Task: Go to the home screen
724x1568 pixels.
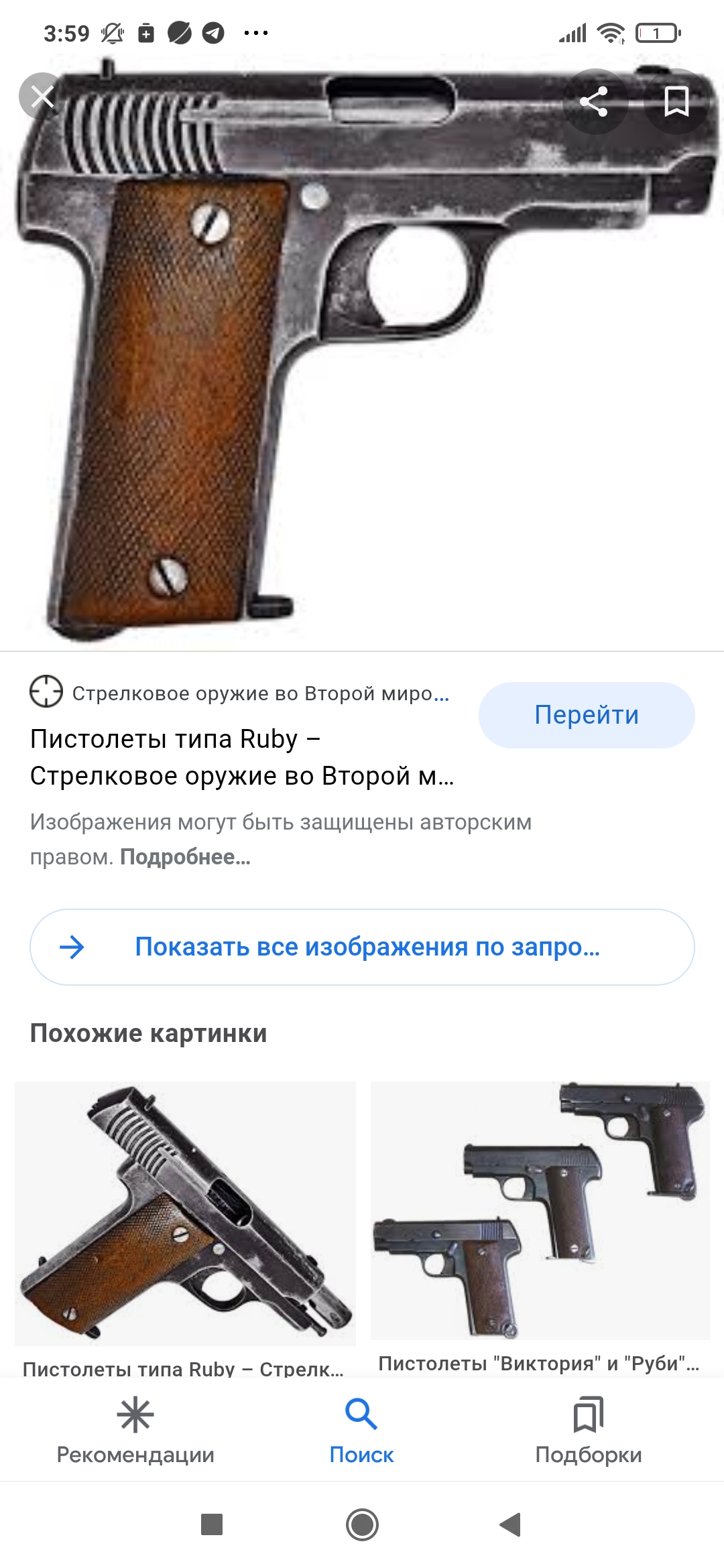Action: point(362,1524)
